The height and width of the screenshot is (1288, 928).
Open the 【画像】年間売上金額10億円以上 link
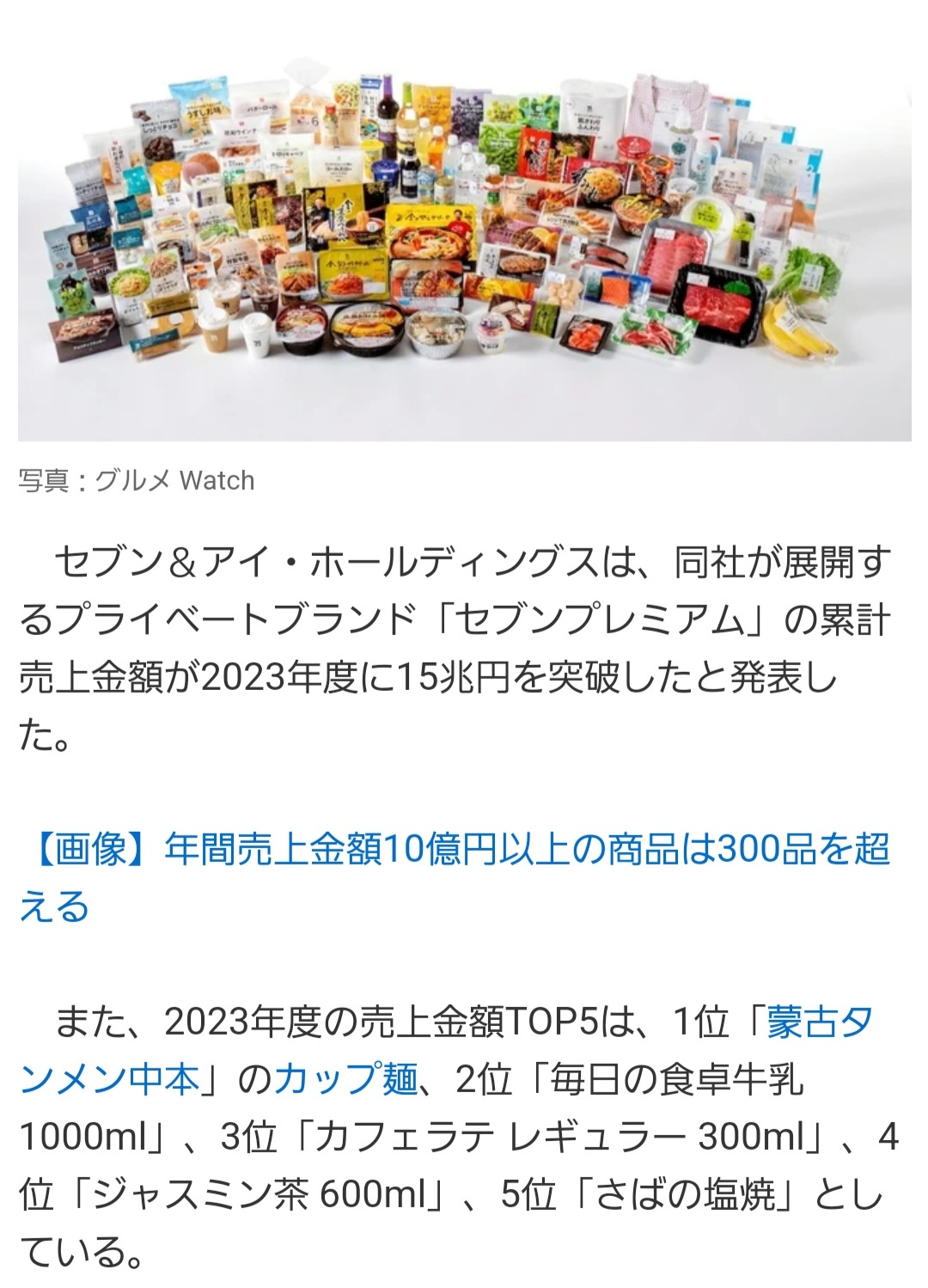click(x=454, y=850)
